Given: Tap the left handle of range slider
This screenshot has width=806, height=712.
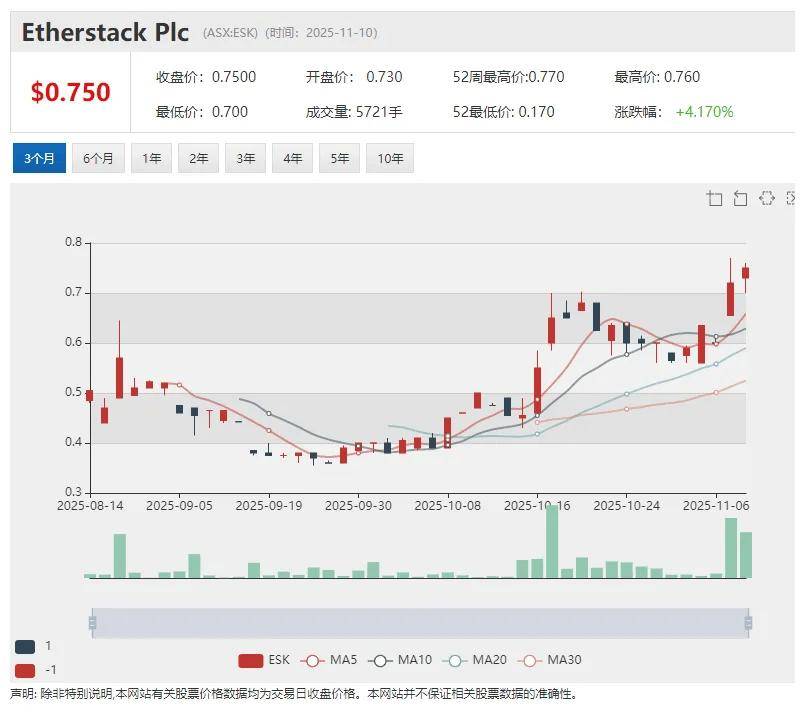Looking at the screenshot, I should pos(92,623).
